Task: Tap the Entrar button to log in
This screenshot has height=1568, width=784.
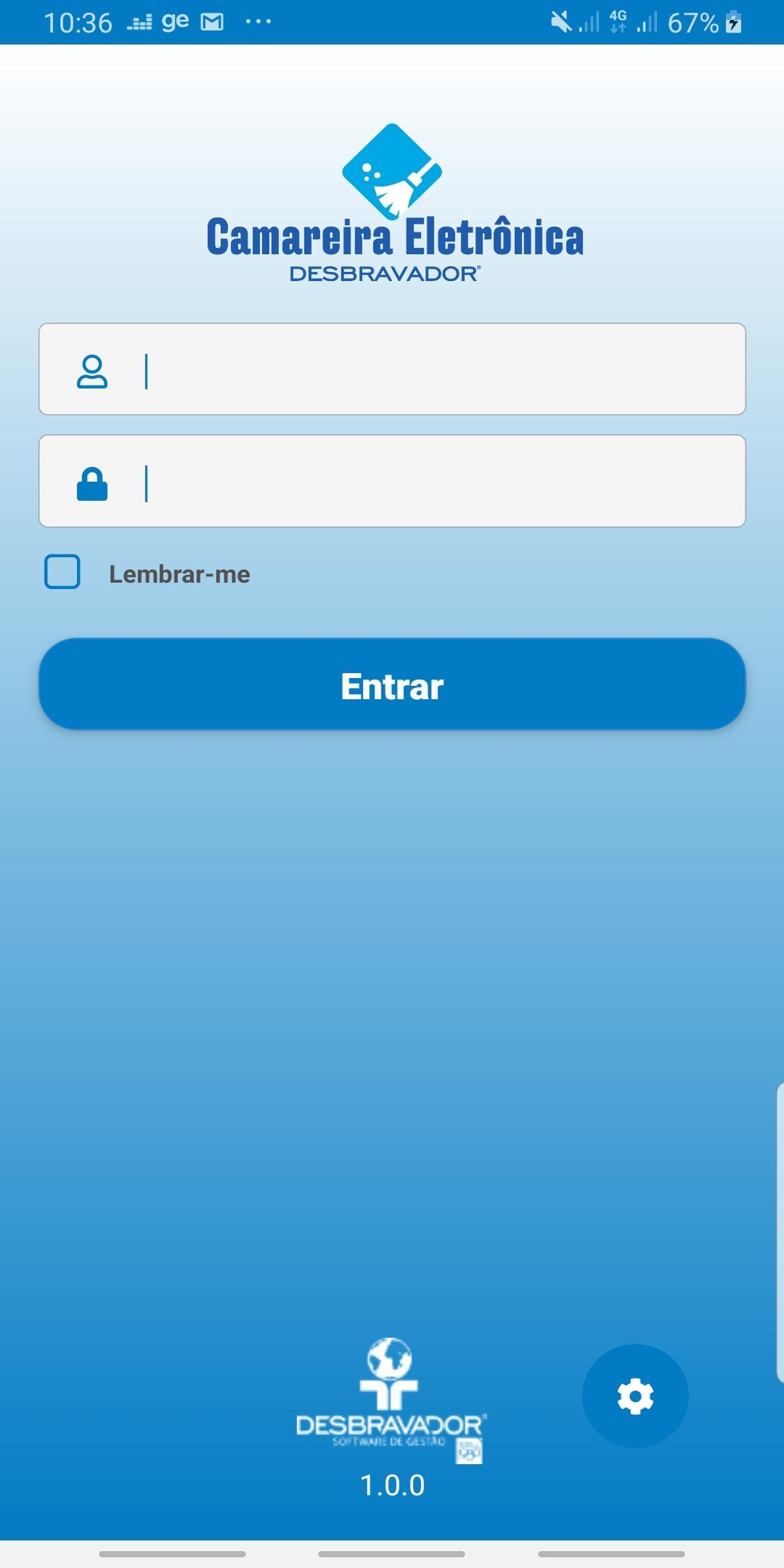Action: point(392,684)
